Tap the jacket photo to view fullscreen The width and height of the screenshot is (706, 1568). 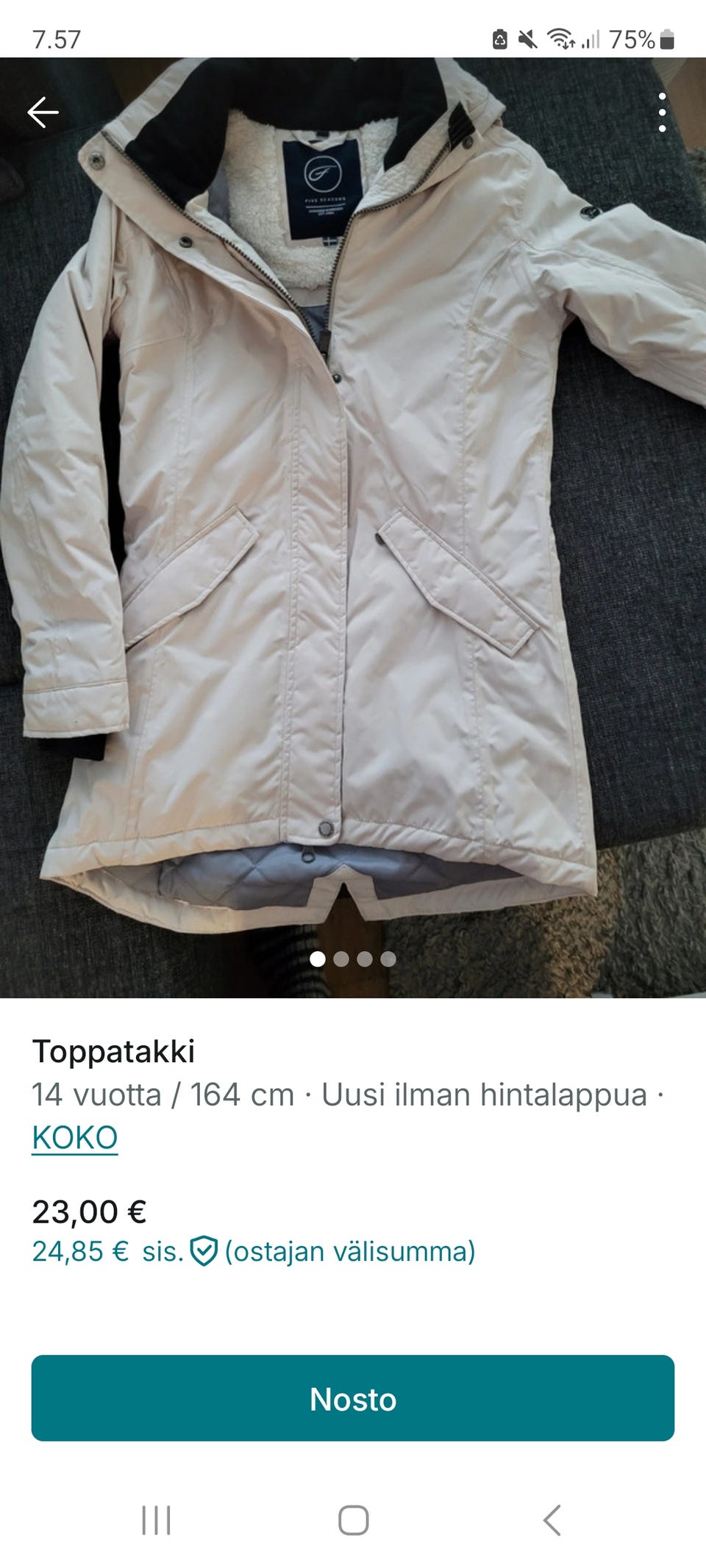click(x=353, y=515)
